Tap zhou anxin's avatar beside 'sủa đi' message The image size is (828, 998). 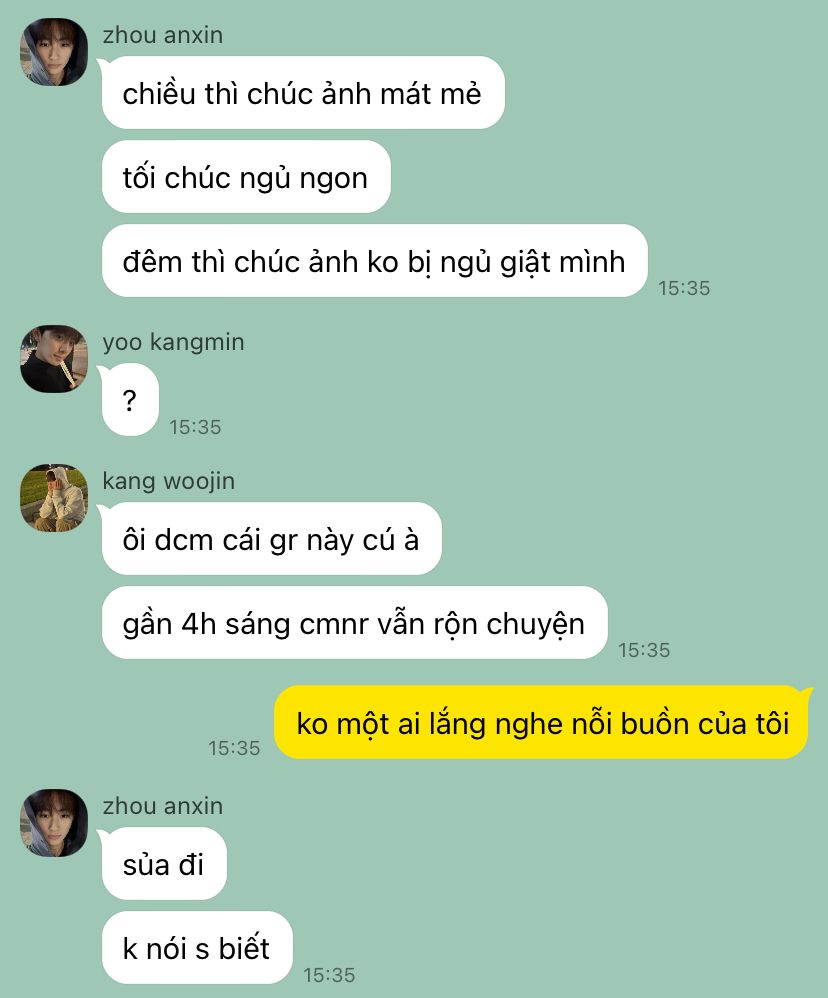click(54, 823)
